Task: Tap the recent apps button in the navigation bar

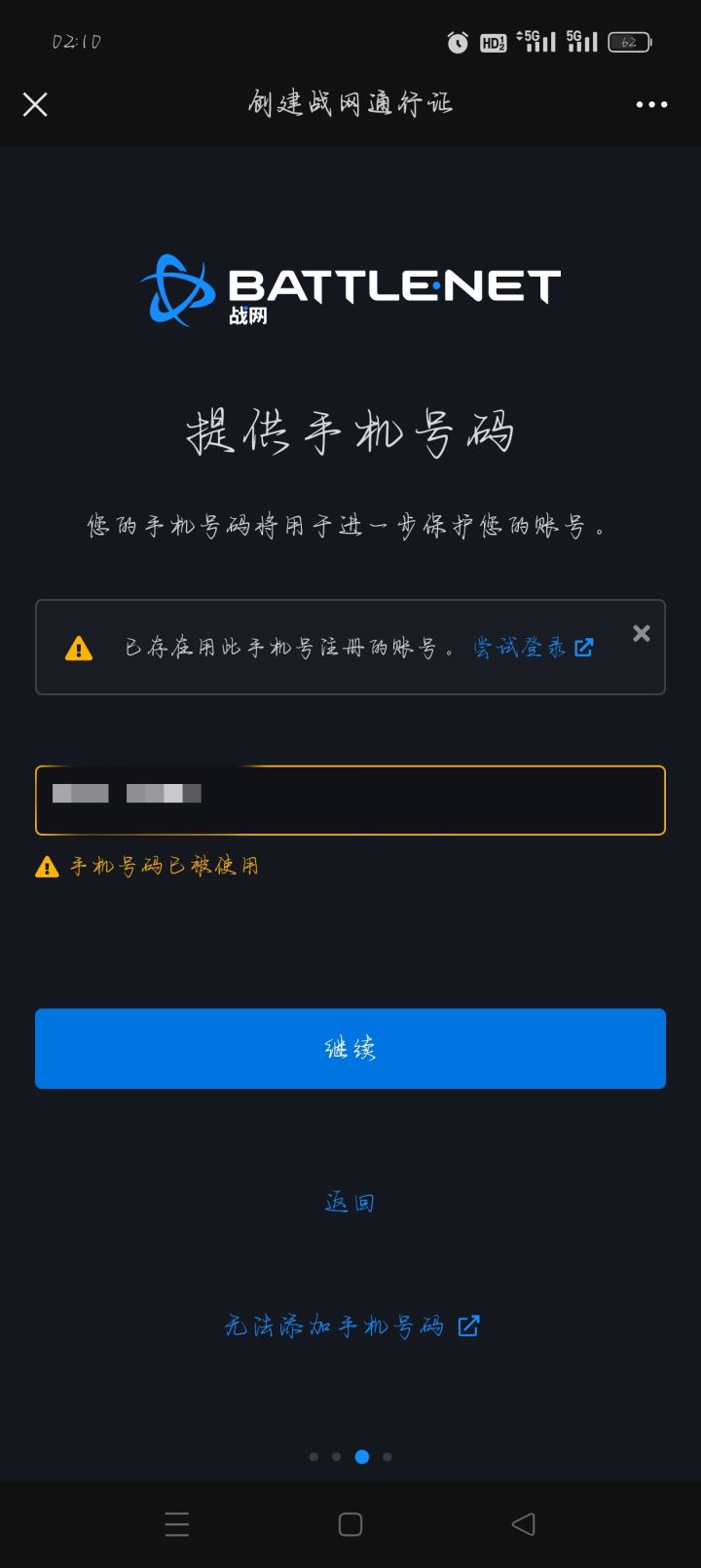Action: tap(176, 1524)
